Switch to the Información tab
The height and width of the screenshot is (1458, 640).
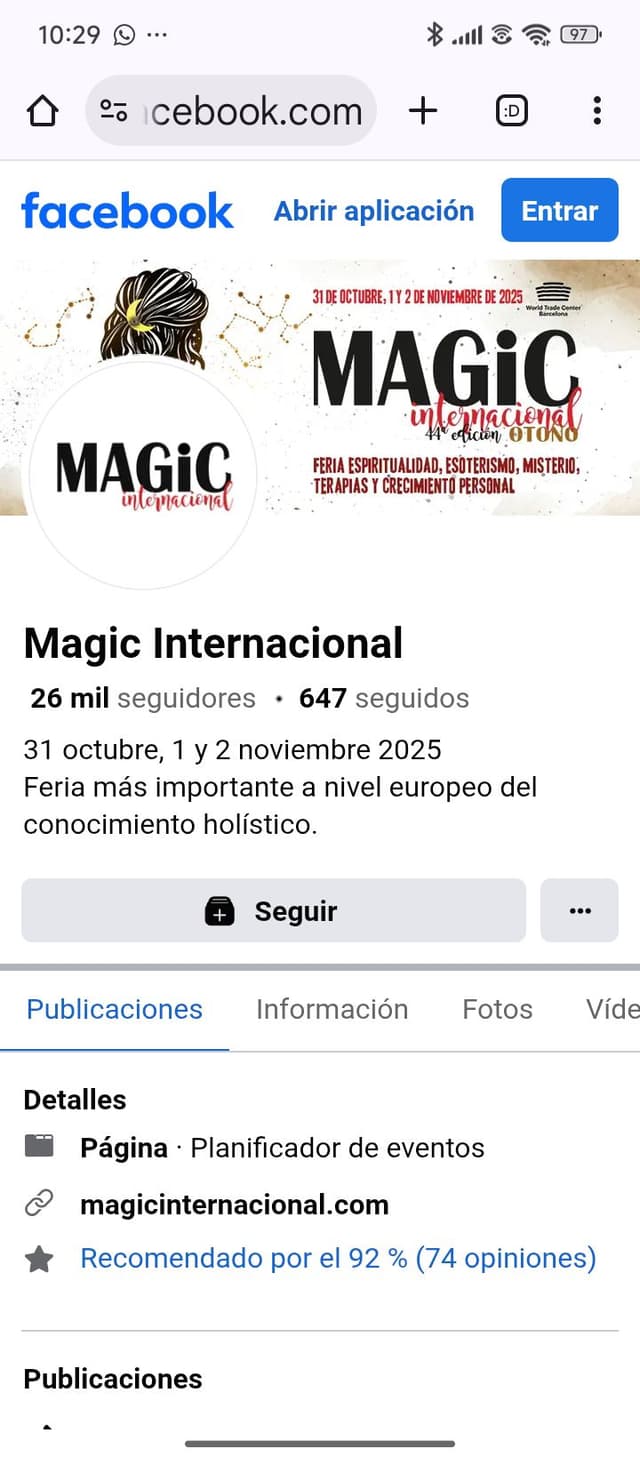pyautogui.click(x=332, y=1009)
